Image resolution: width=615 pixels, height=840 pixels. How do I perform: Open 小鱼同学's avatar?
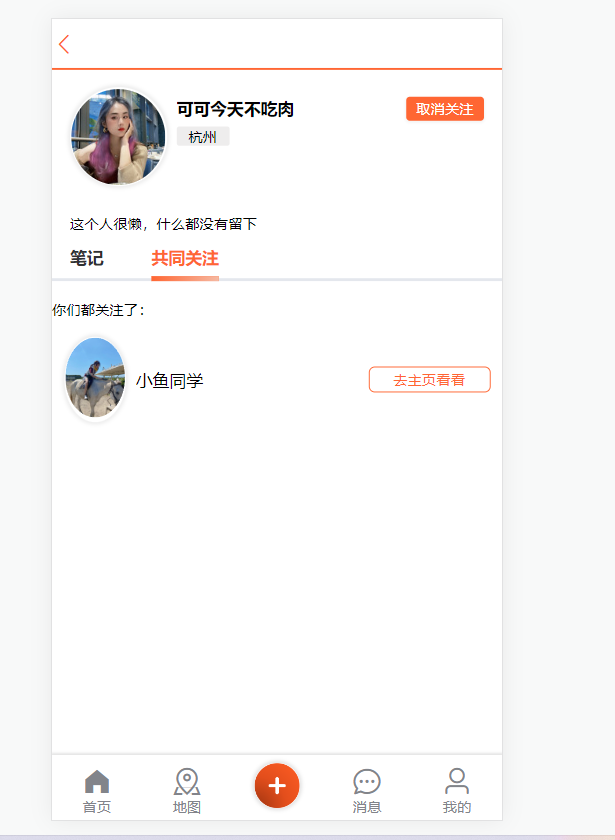coord(95,378)
